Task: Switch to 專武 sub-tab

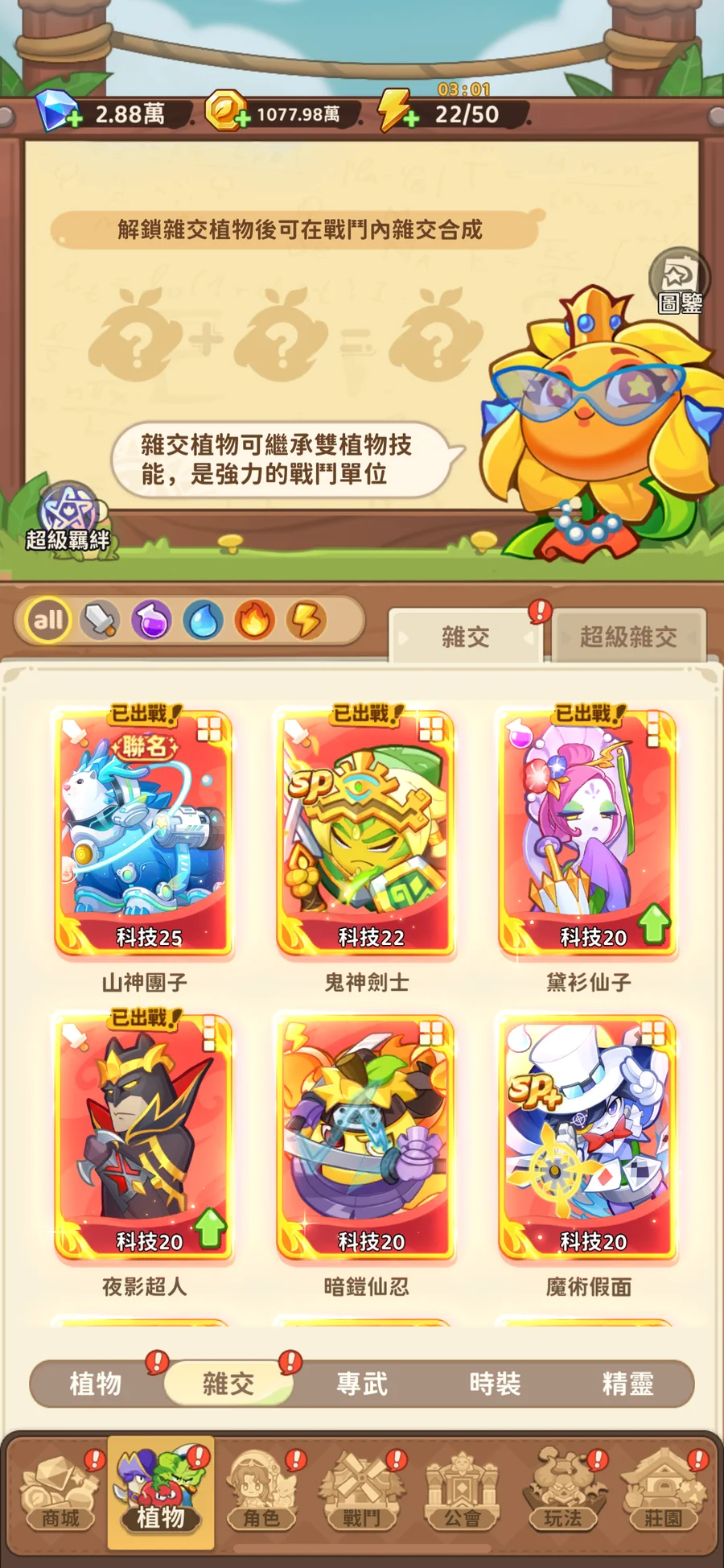Action: coord(362,1384)
